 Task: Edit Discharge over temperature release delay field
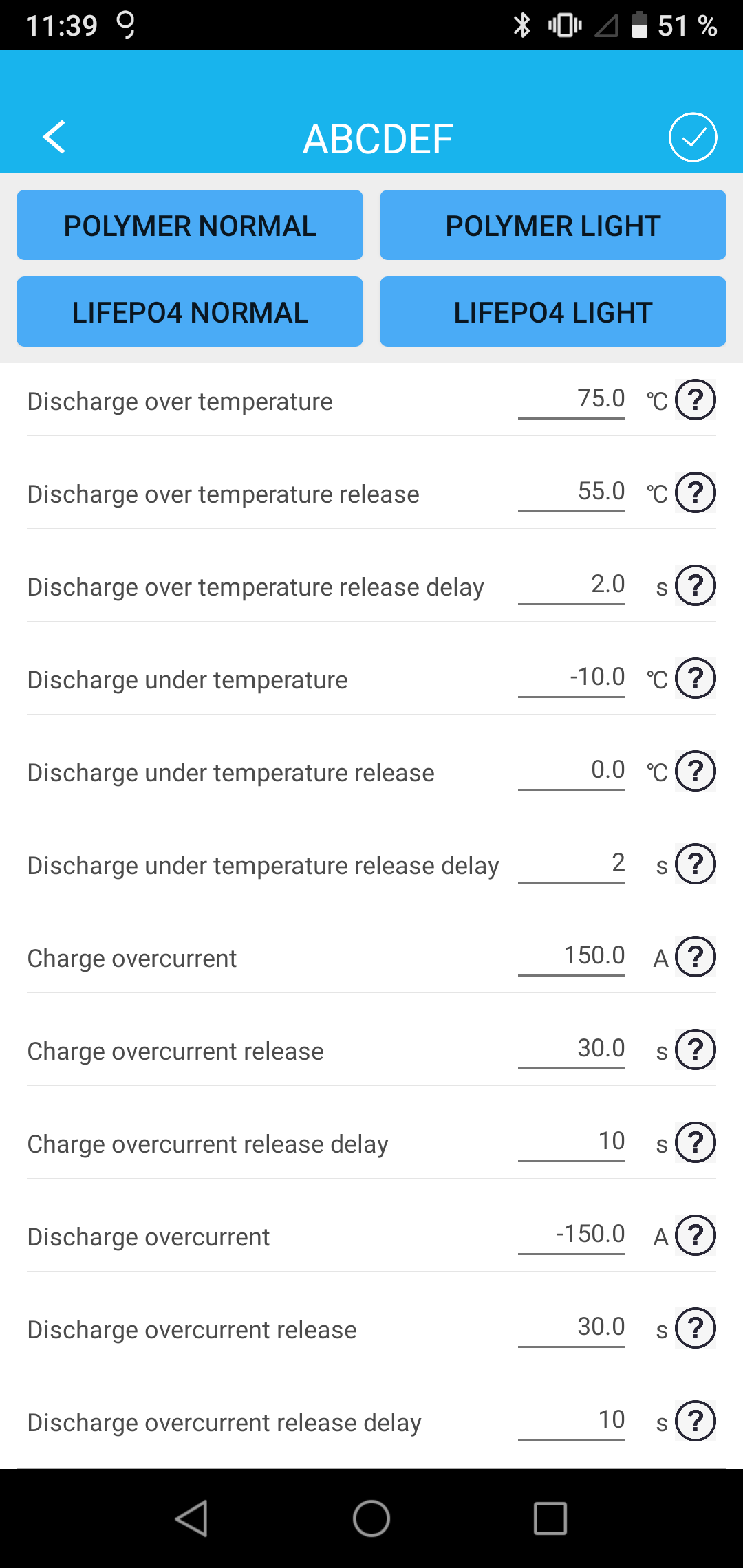(572, 585)
